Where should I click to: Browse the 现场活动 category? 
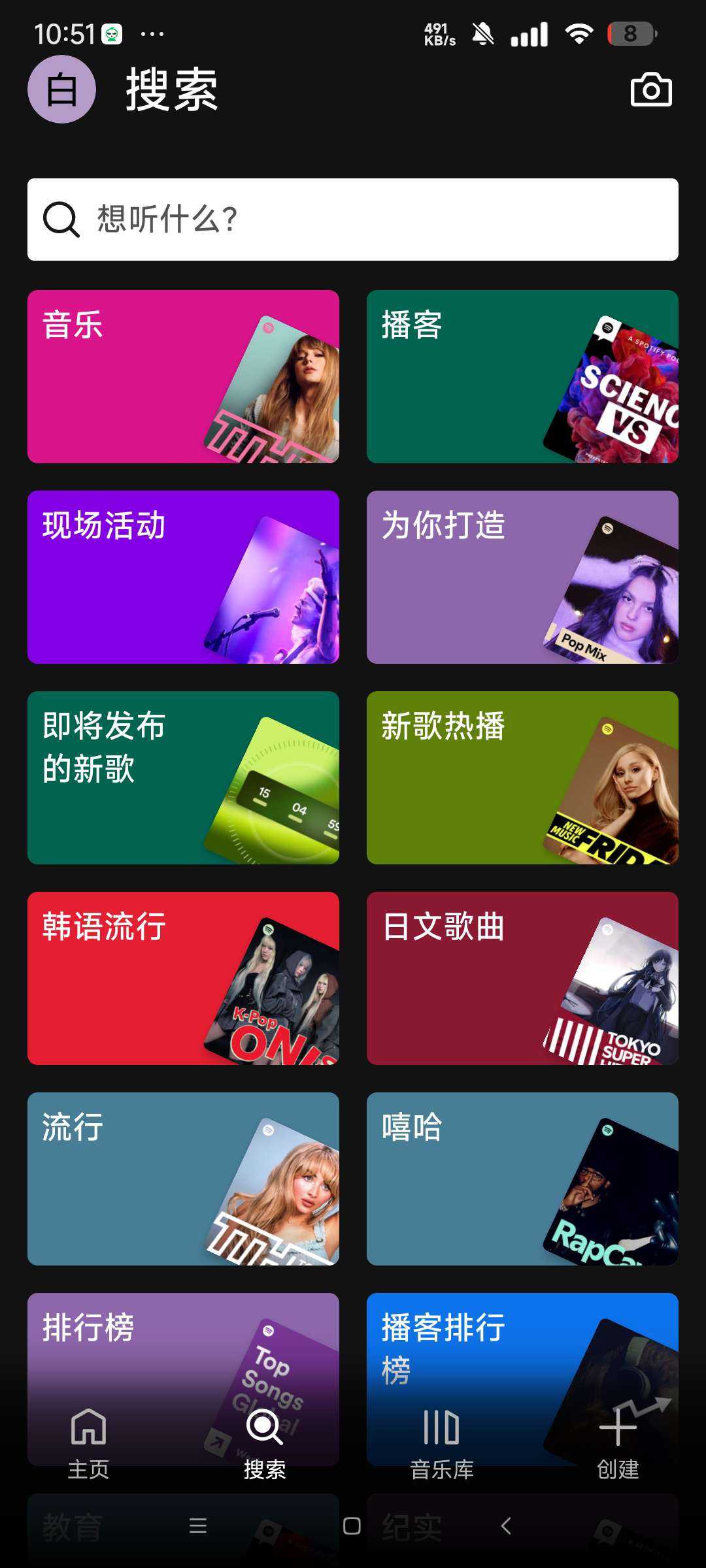(x=183, y=577)
